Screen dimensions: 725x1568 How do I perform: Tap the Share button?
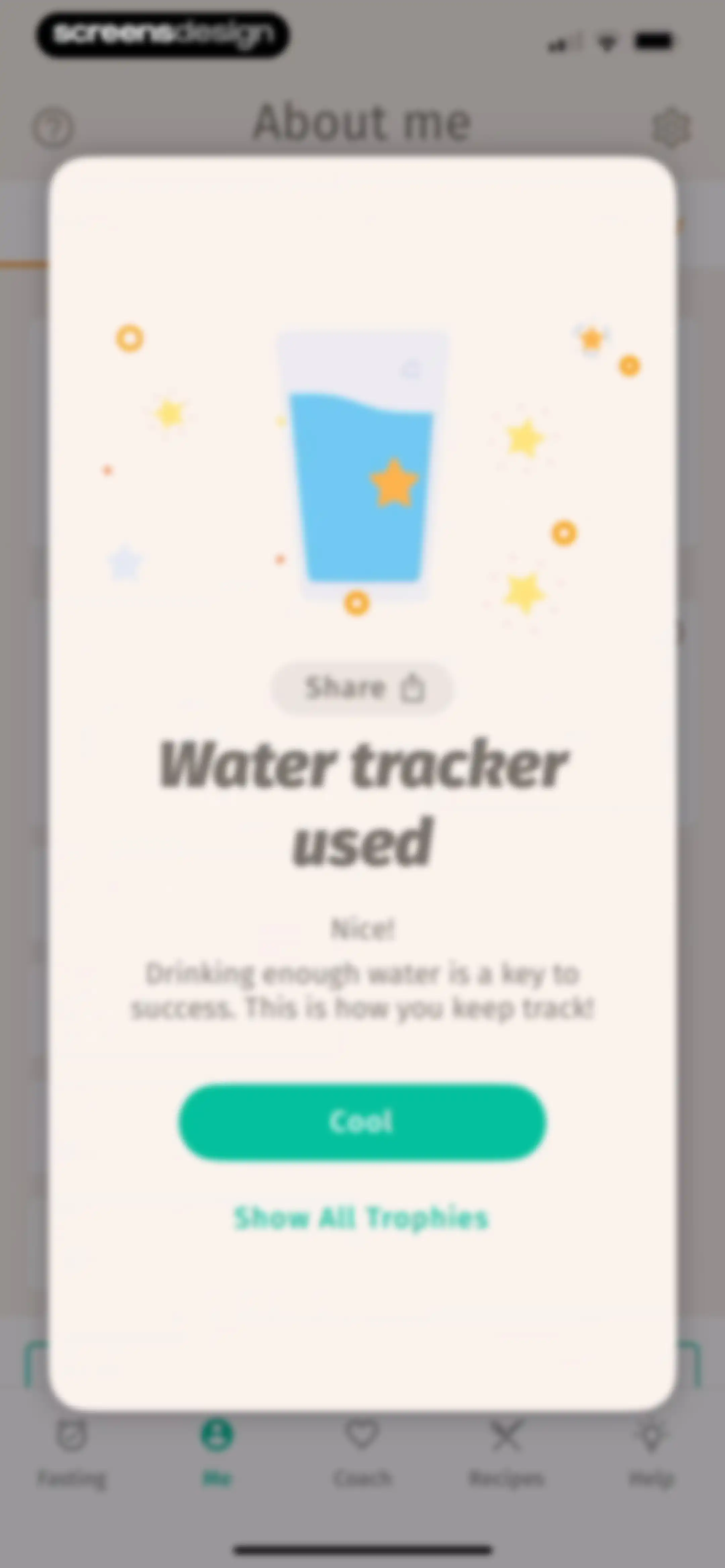(x=362, y=688)
